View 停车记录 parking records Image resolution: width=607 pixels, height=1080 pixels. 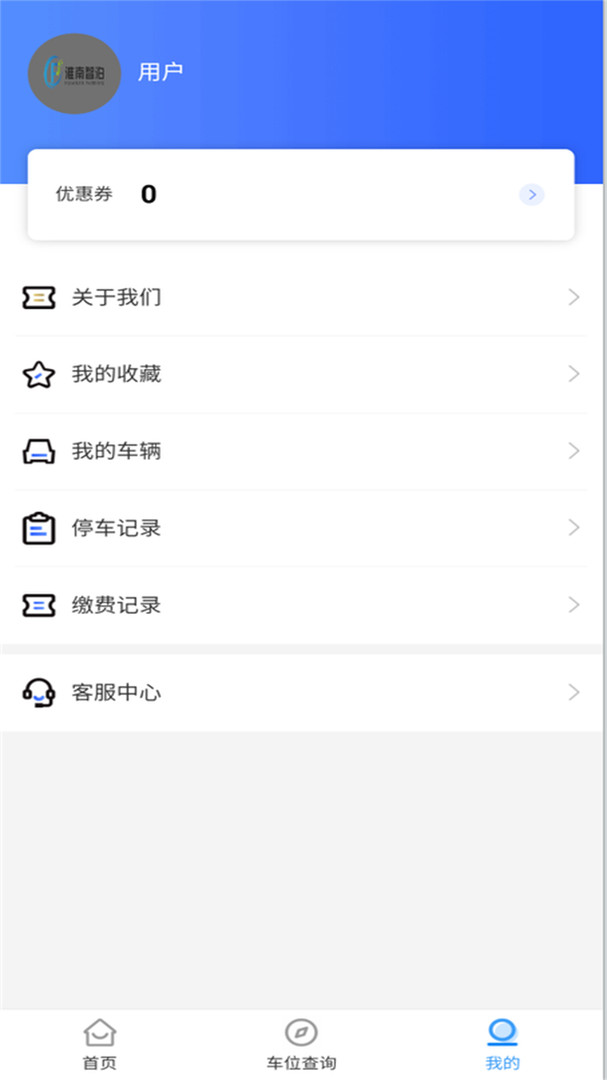300,528
